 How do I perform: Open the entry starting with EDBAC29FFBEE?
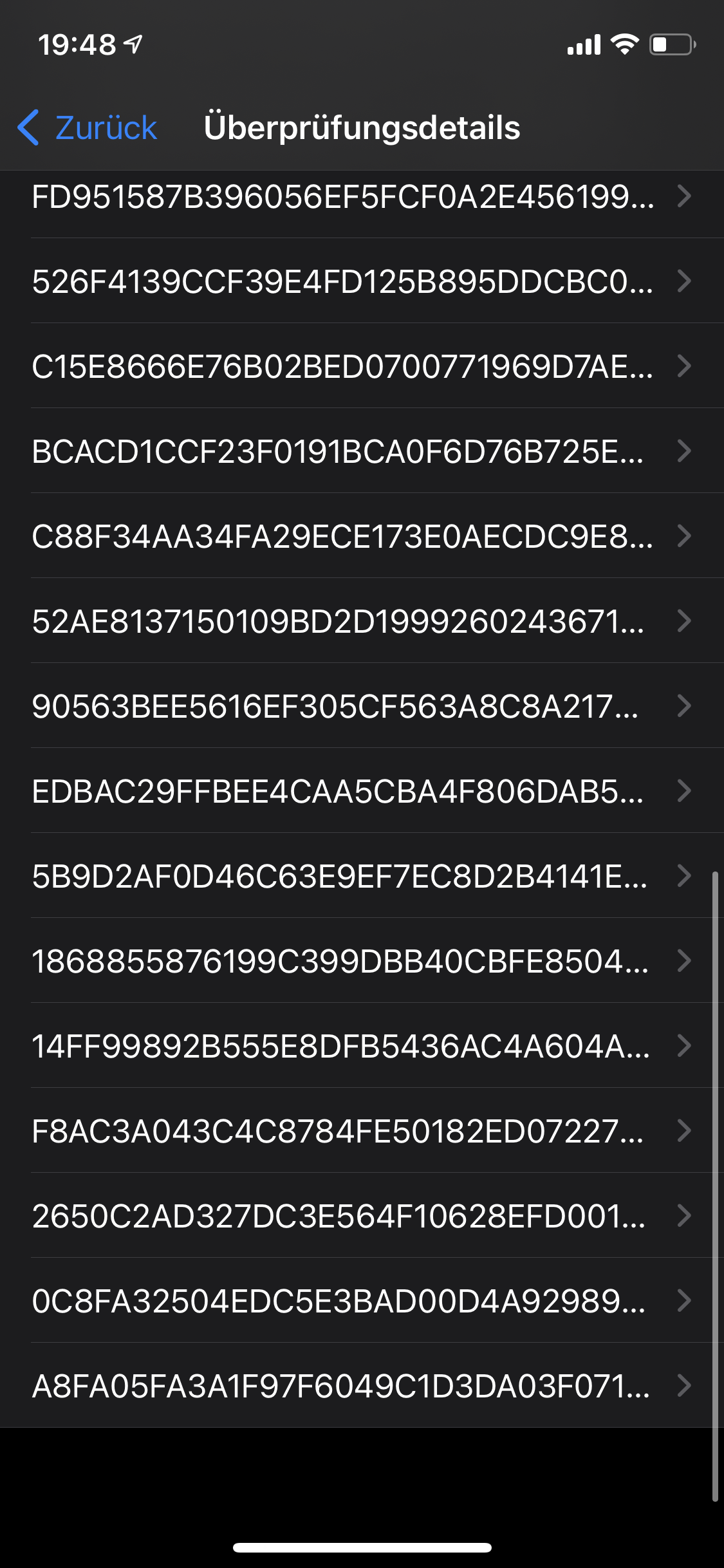(360, 791)
